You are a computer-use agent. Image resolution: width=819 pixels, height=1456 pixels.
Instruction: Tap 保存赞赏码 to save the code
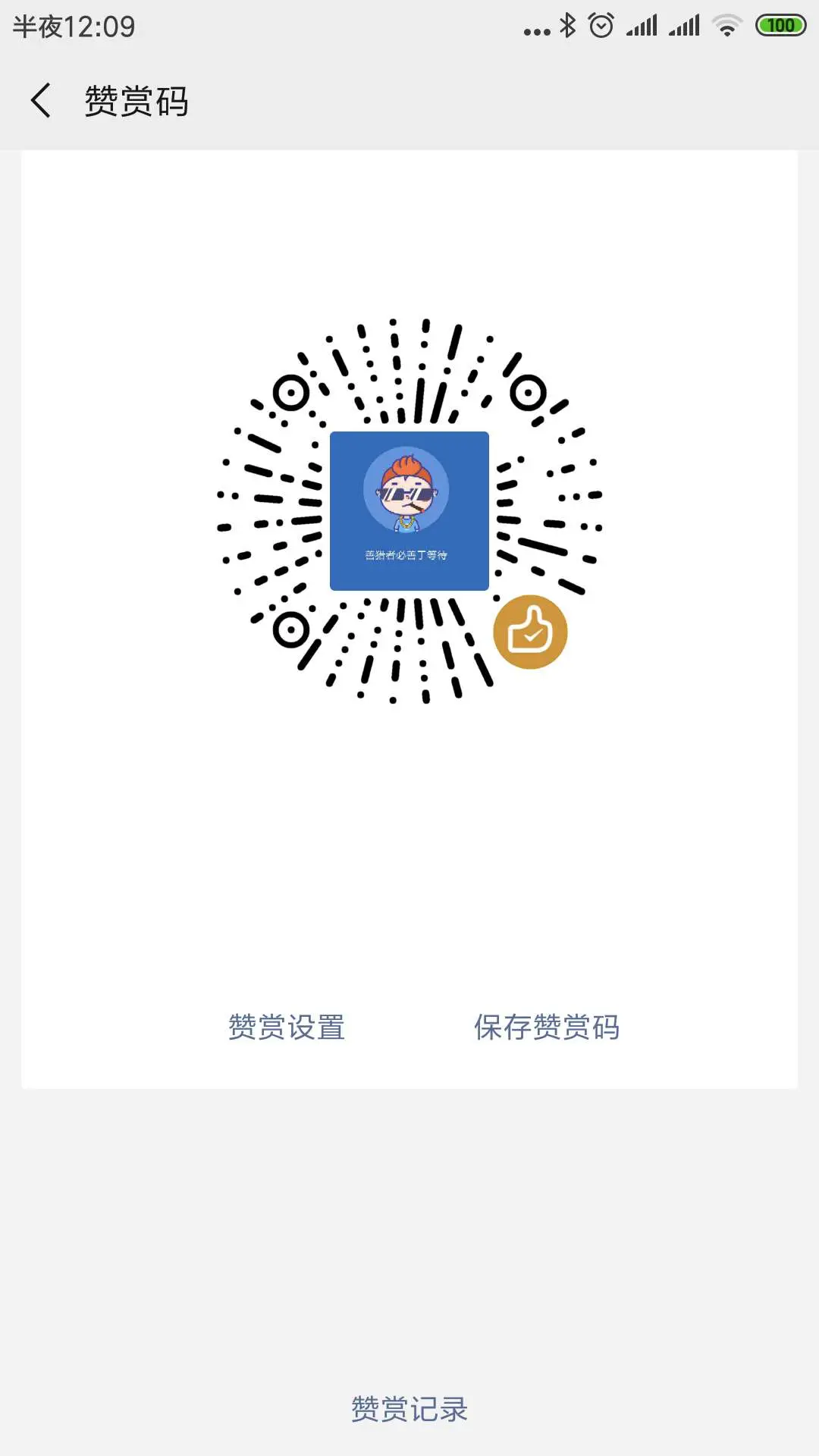pyautogui.click(x=547, y=1028)
